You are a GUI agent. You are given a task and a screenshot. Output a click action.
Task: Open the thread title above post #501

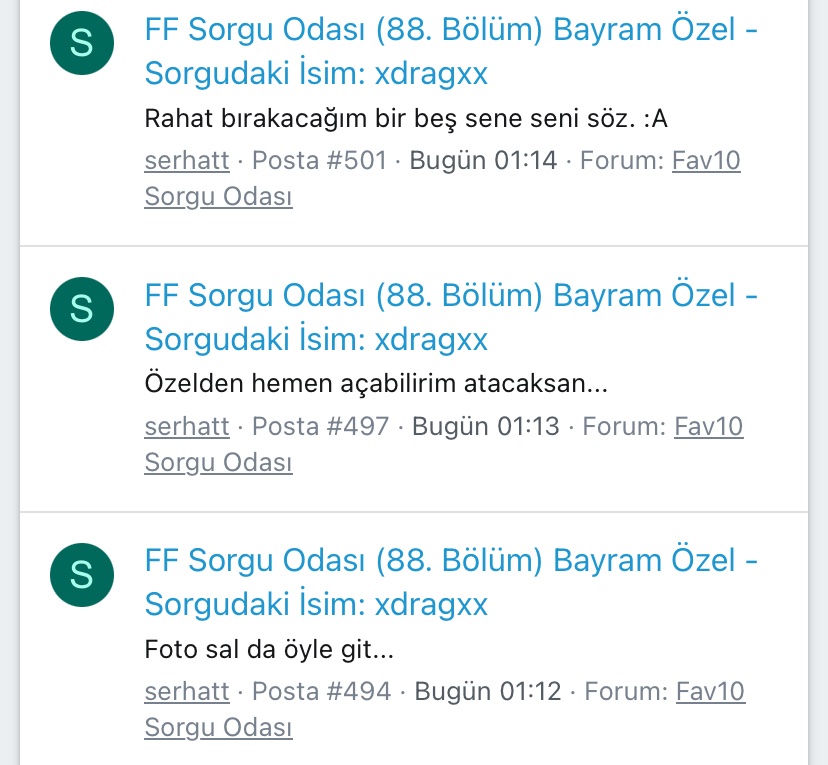[x=450, y=52]
